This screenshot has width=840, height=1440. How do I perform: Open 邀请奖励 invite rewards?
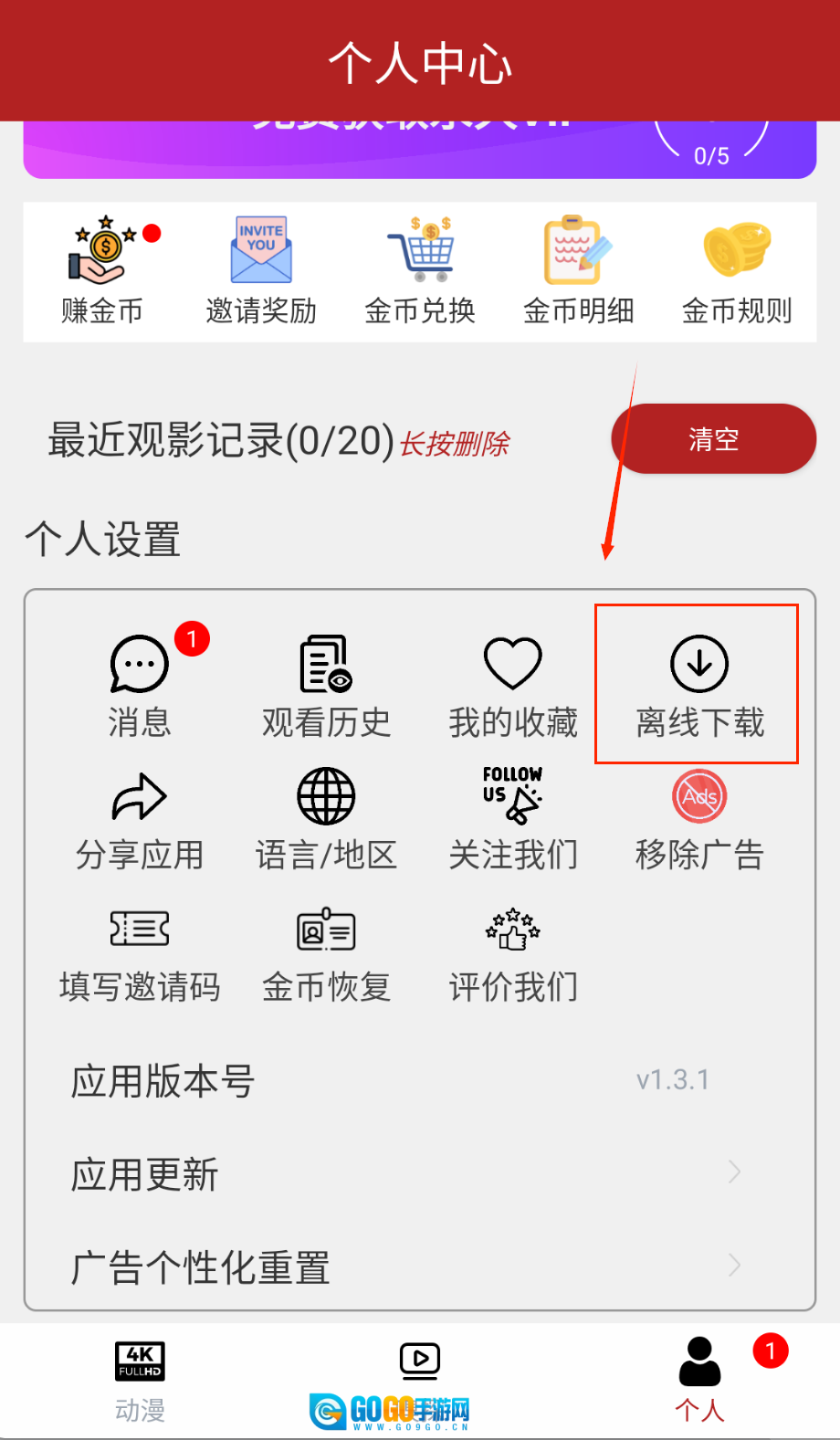(261, 272)
